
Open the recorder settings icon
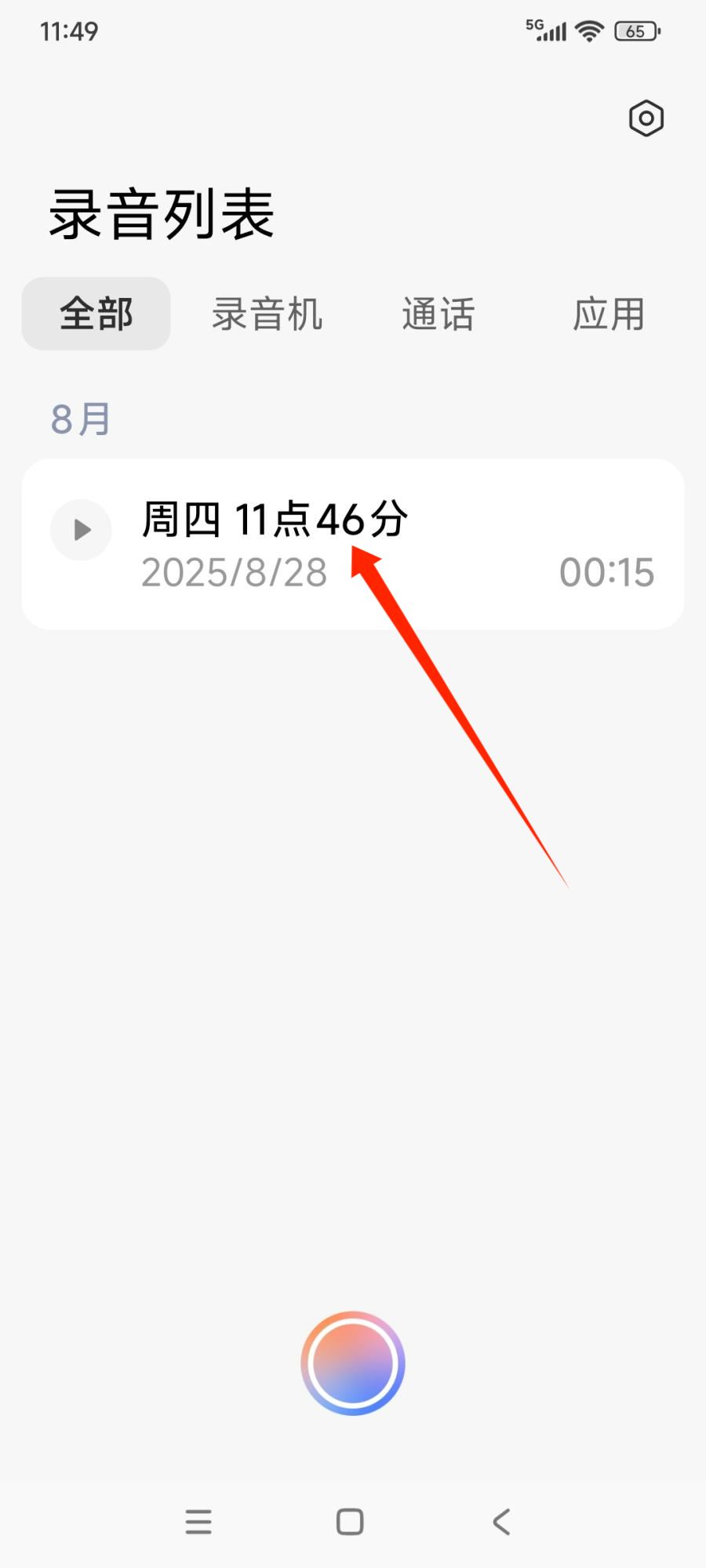(x=646, y=118)
